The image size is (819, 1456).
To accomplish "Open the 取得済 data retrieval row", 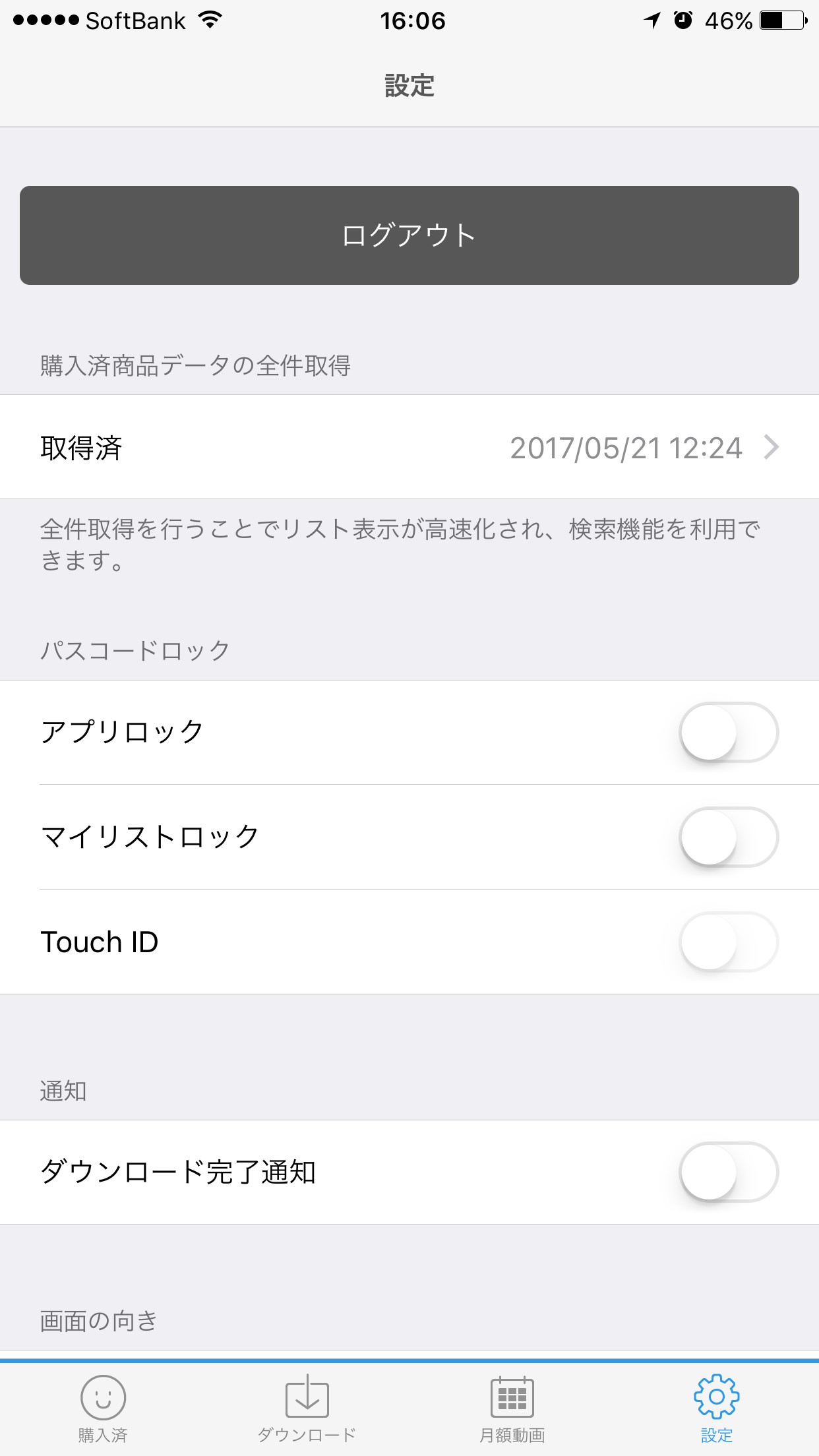I will point(409,447).
